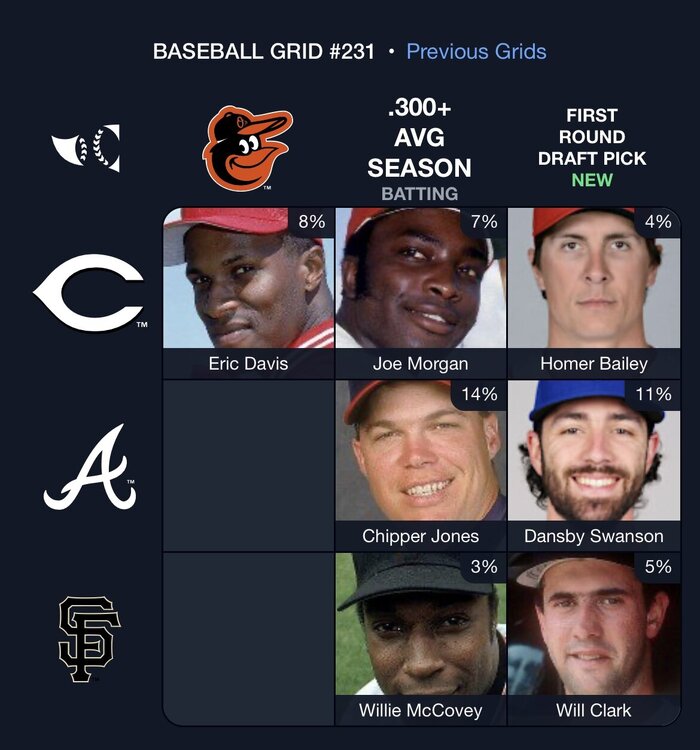Select the empty Giants and Orioles cell
The image size is (700, 750).
pos(248,638)
